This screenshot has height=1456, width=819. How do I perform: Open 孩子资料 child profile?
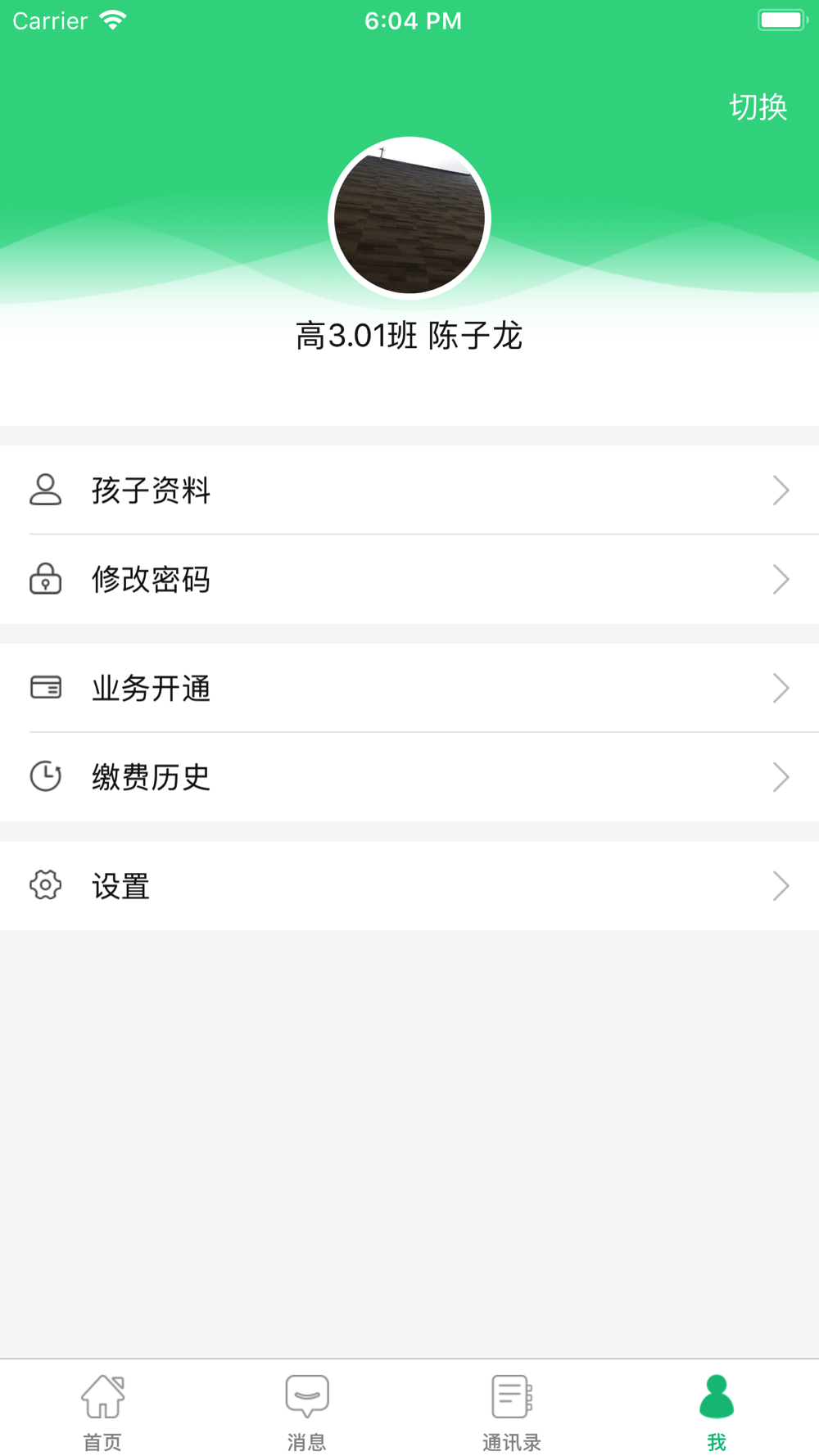click(x=409, y=491)
